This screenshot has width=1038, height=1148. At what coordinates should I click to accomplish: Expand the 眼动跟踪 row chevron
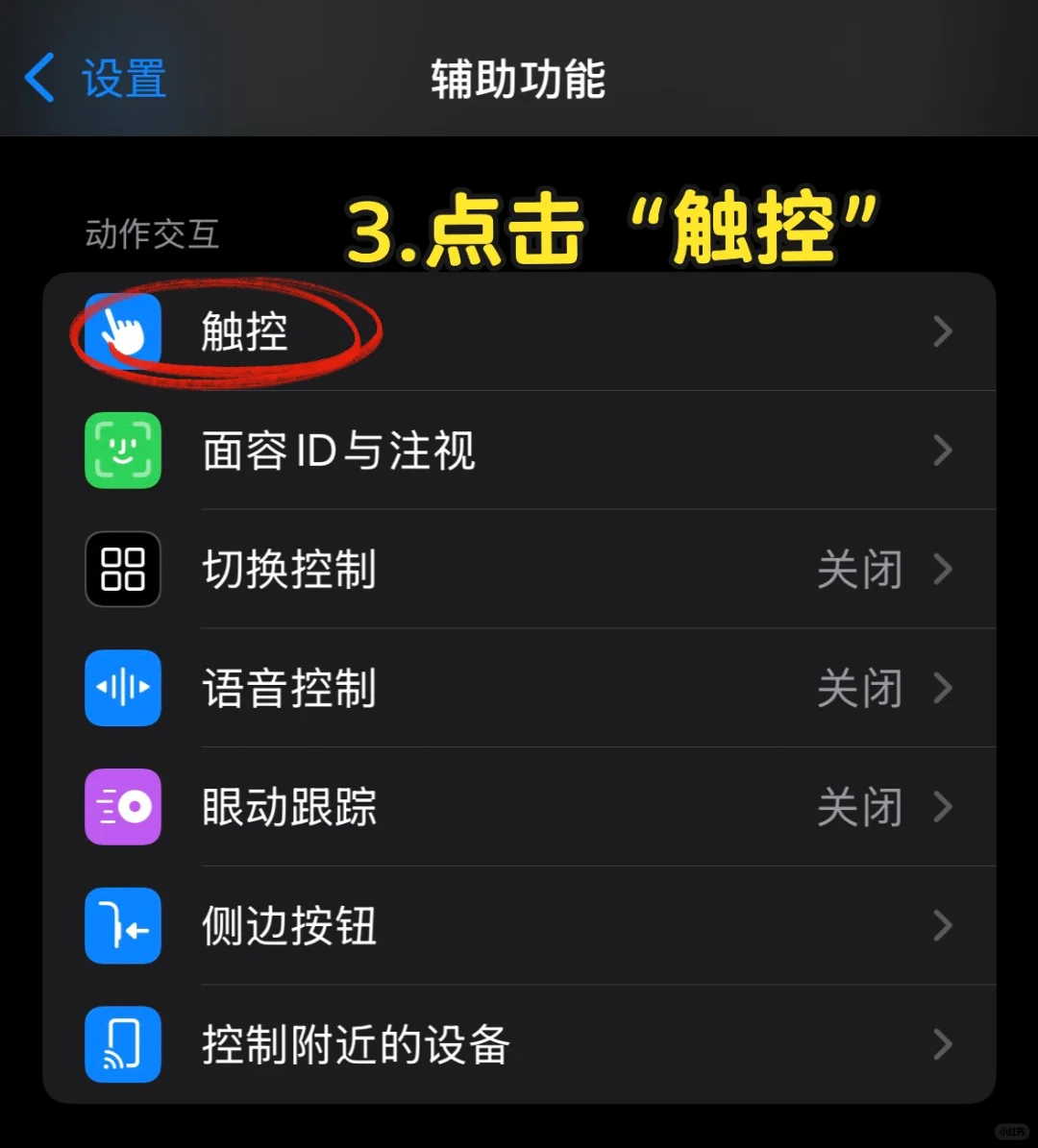pyautogui.click(x=943, y=808)
